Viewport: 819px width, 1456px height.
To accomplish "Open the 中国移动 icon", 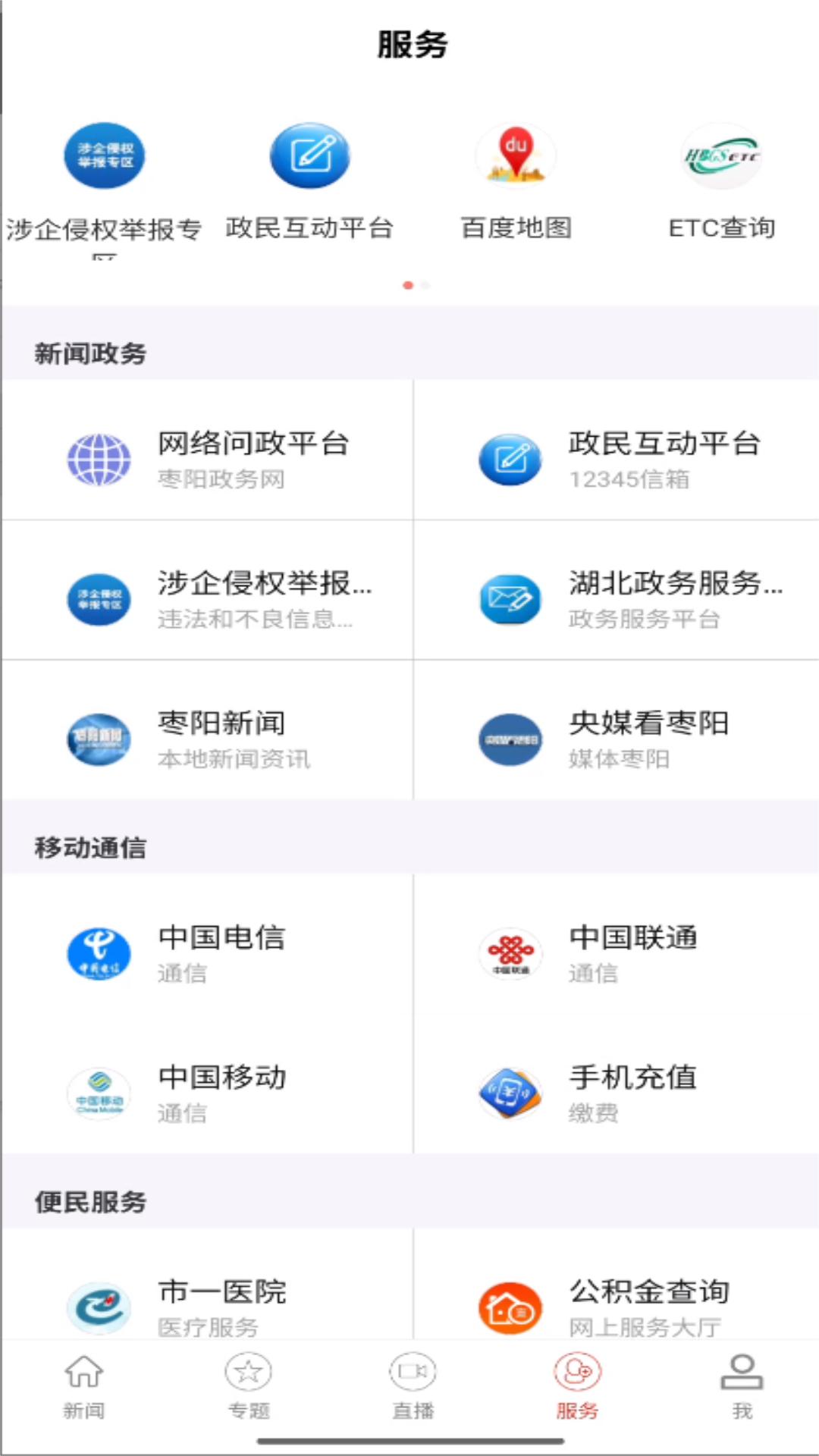I will (99, 1092).
